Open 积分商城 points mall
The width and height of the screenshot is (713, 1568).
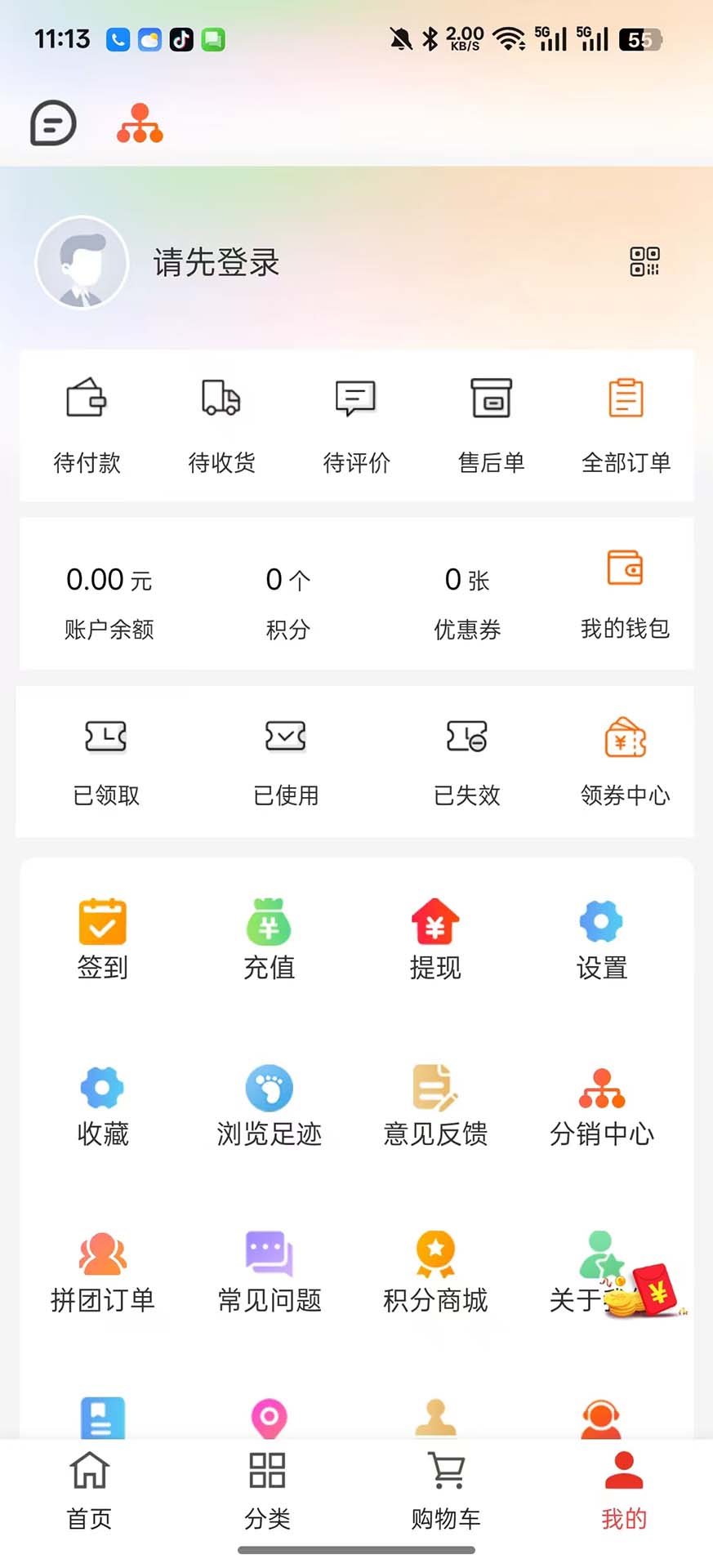(435, 1272)
